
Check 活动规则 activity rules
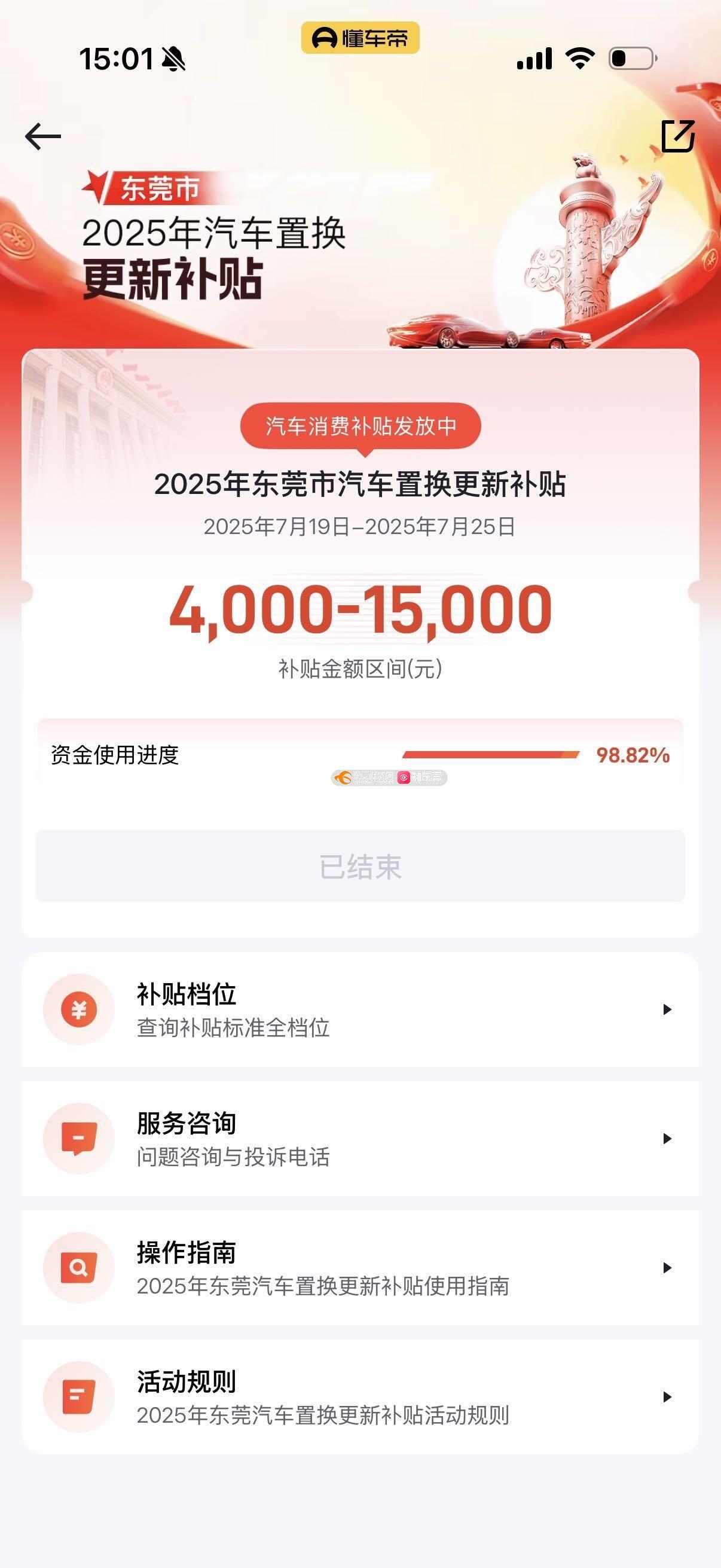point(360,1397)
